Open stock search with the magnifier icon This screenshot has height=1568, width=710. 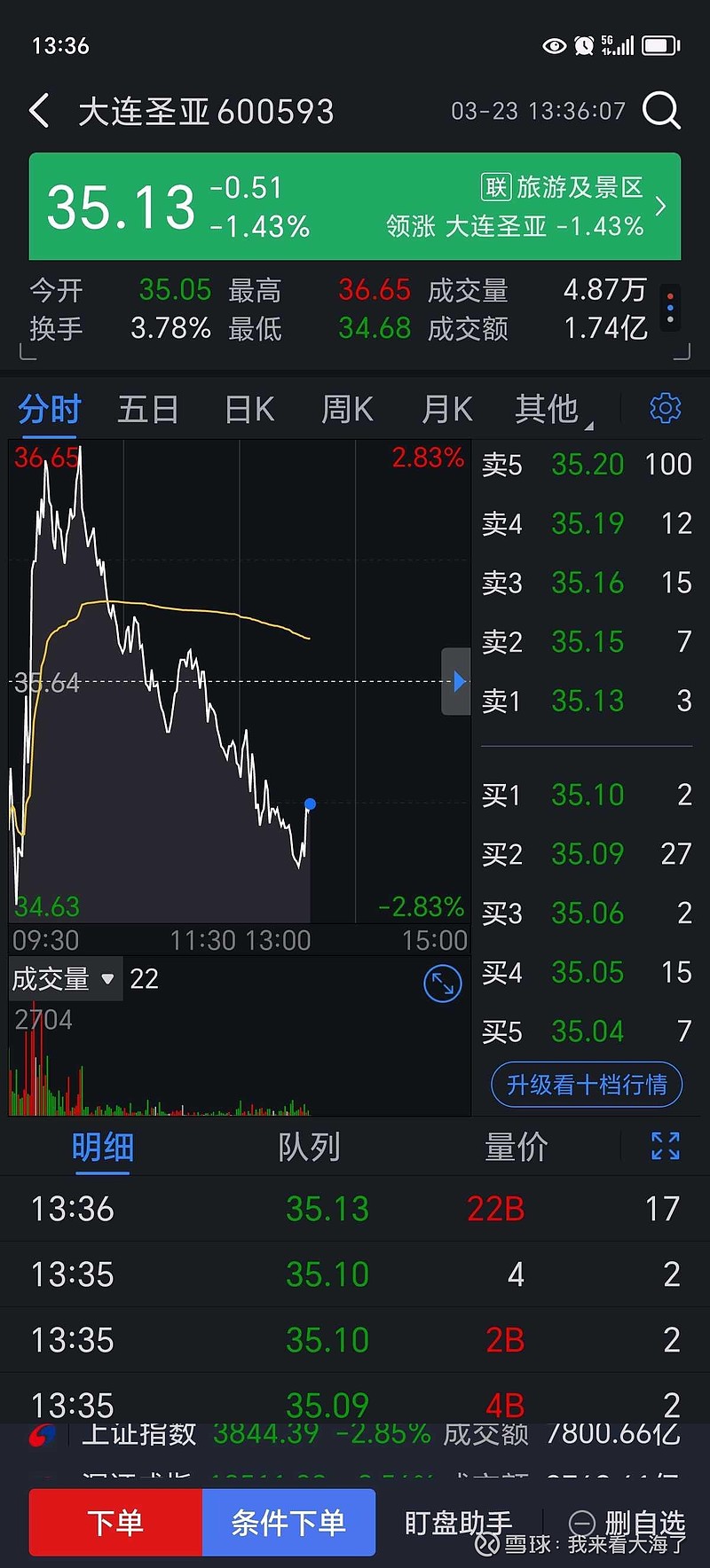point(661,110)
